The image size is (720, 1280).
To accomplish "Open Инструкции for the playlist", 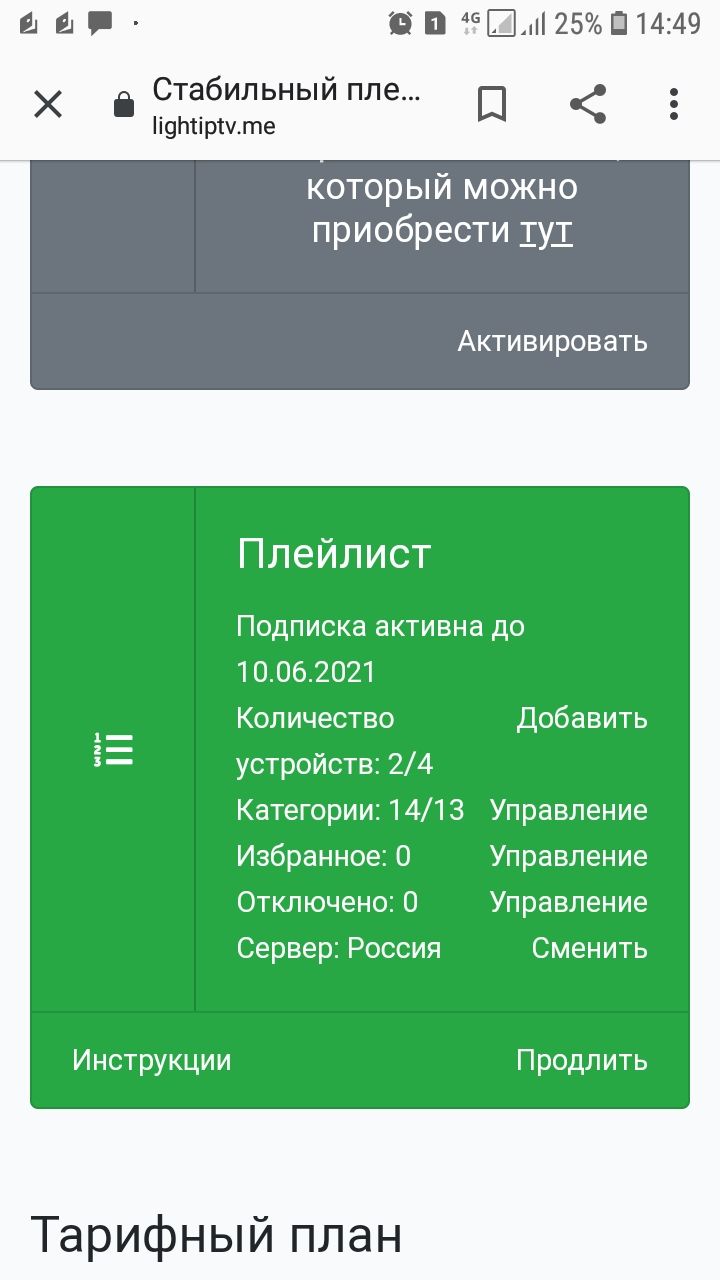I will pyautogui.click(x=151, y=1060).
